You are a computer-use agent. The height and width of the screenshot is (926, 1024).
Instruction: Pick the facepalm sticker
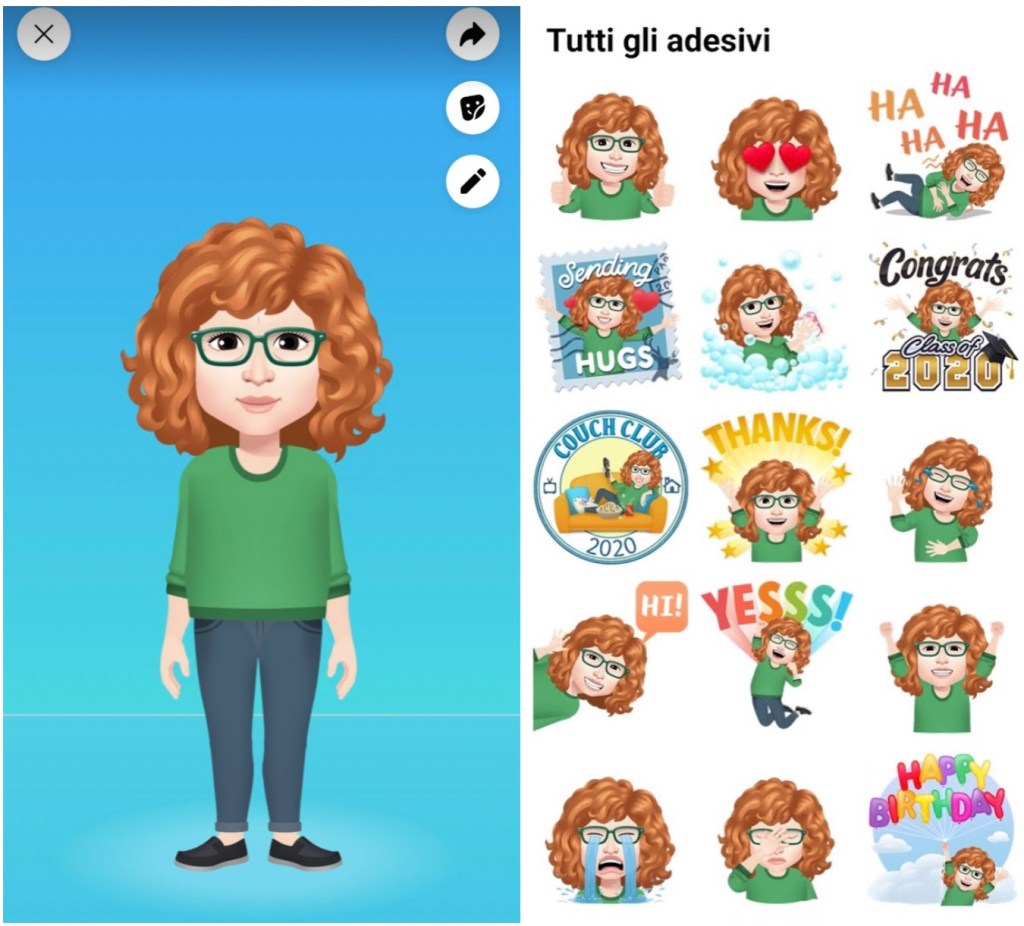[776, 838]
